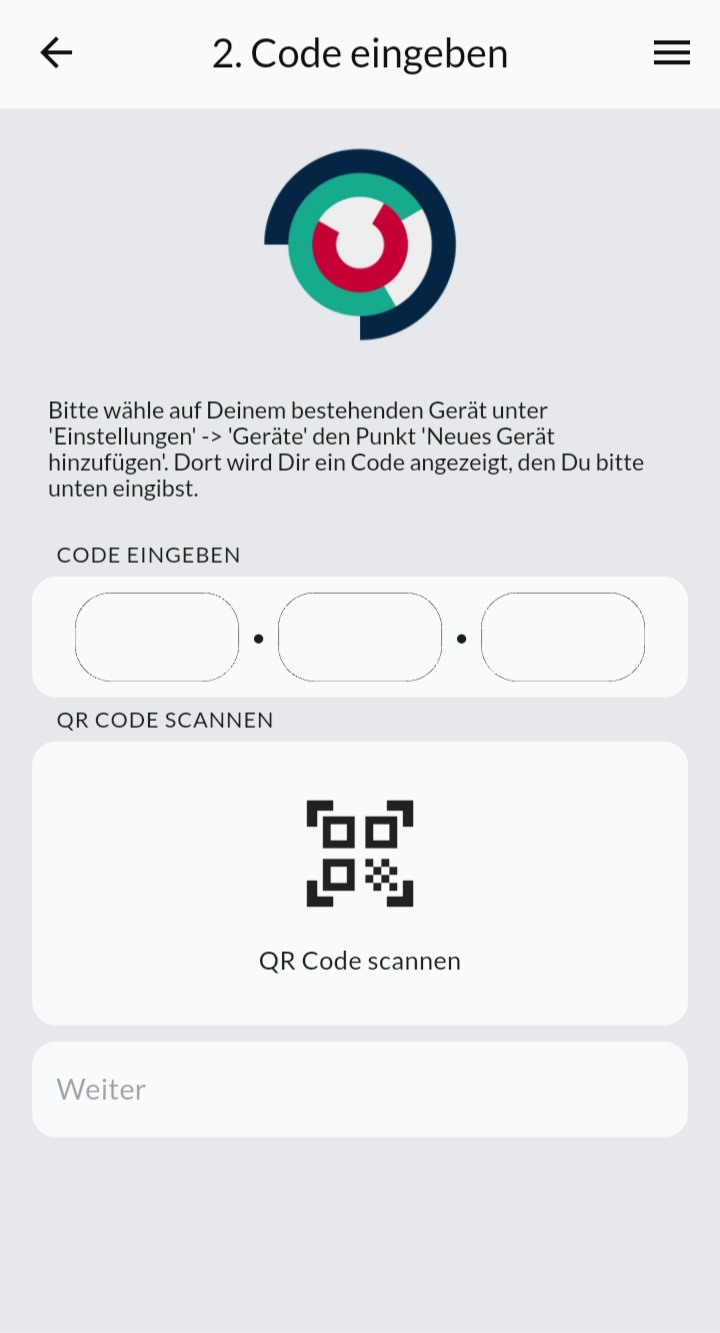This screenshot has height=1333, width=720.
Task: Go back with the arrow icon
Action: click(56, 53)
